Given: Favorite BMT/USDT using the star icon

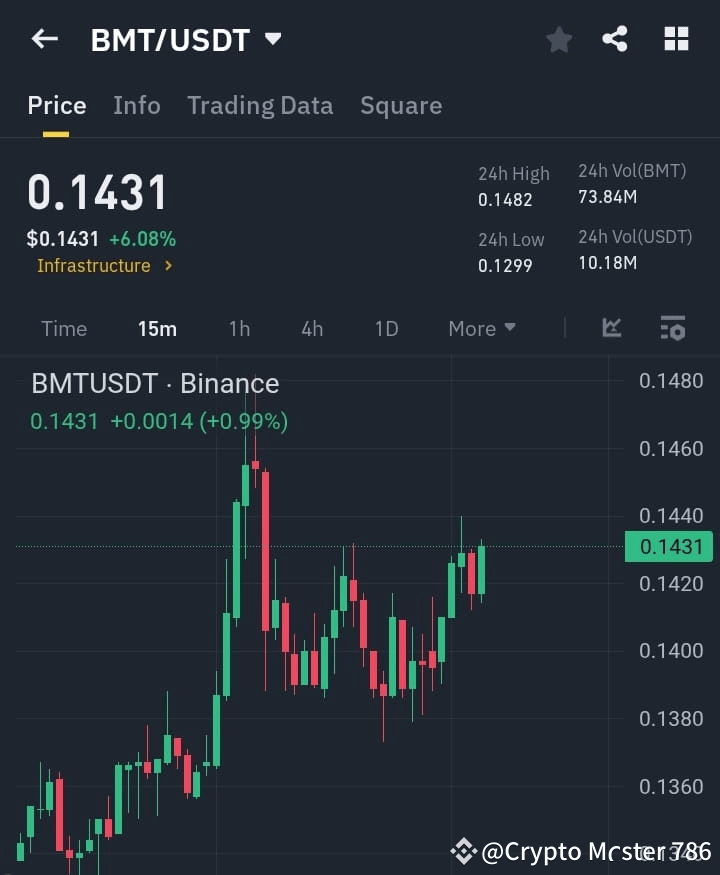Looking at the screenshot, I should tap(558, 39).
